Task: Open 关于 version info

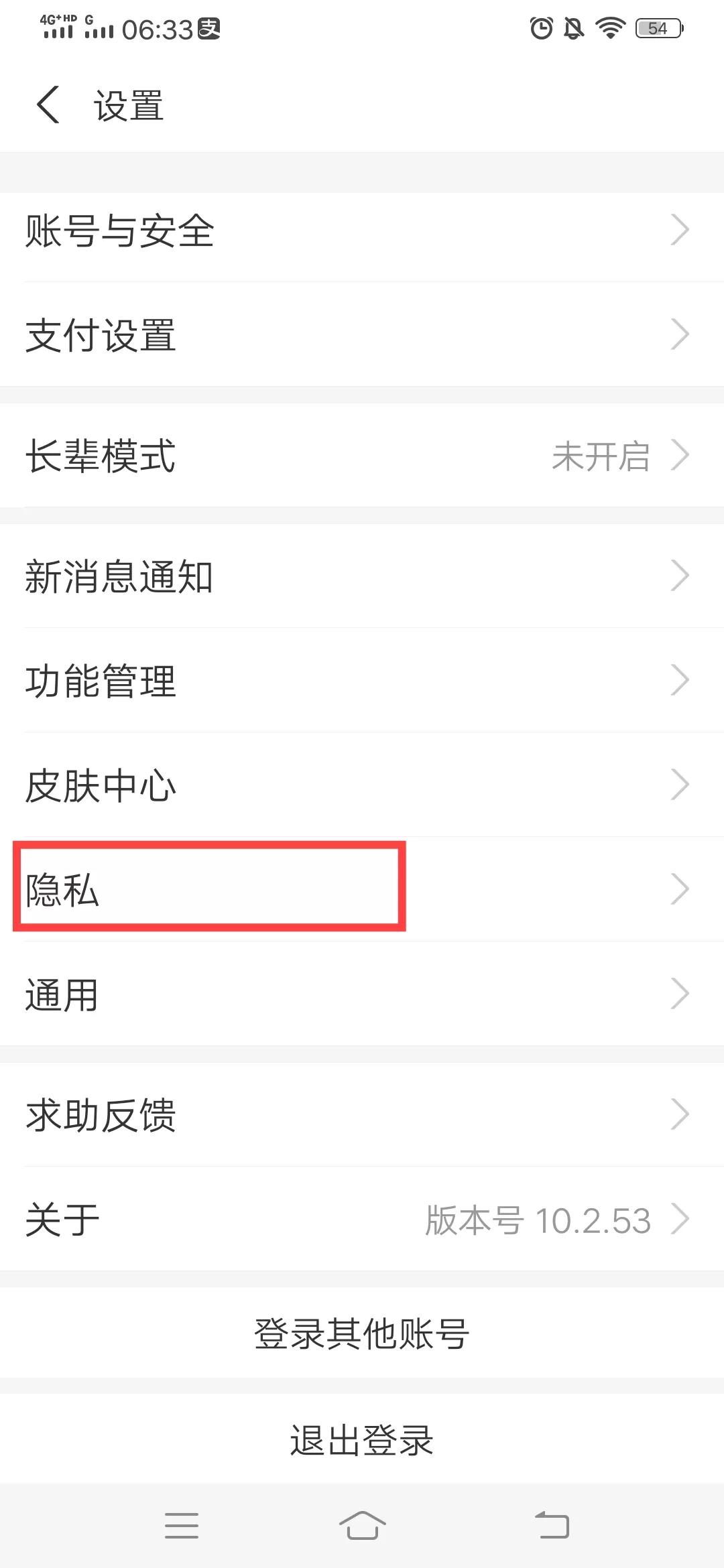Action: 362,1220
